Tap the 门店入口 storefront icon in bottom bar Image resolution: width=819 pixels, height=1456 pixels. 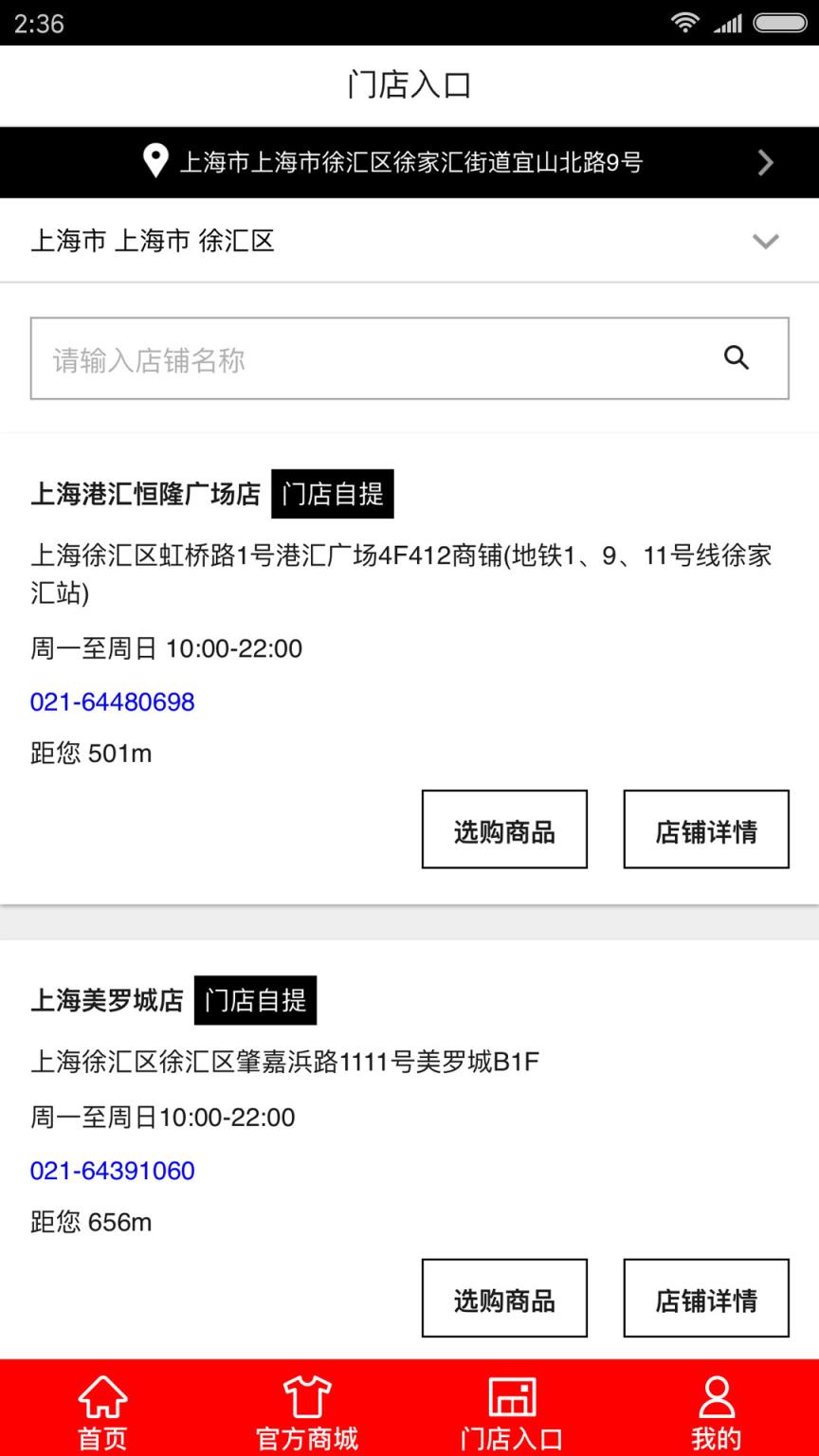pyautogui.click(x=512, y=1397)
